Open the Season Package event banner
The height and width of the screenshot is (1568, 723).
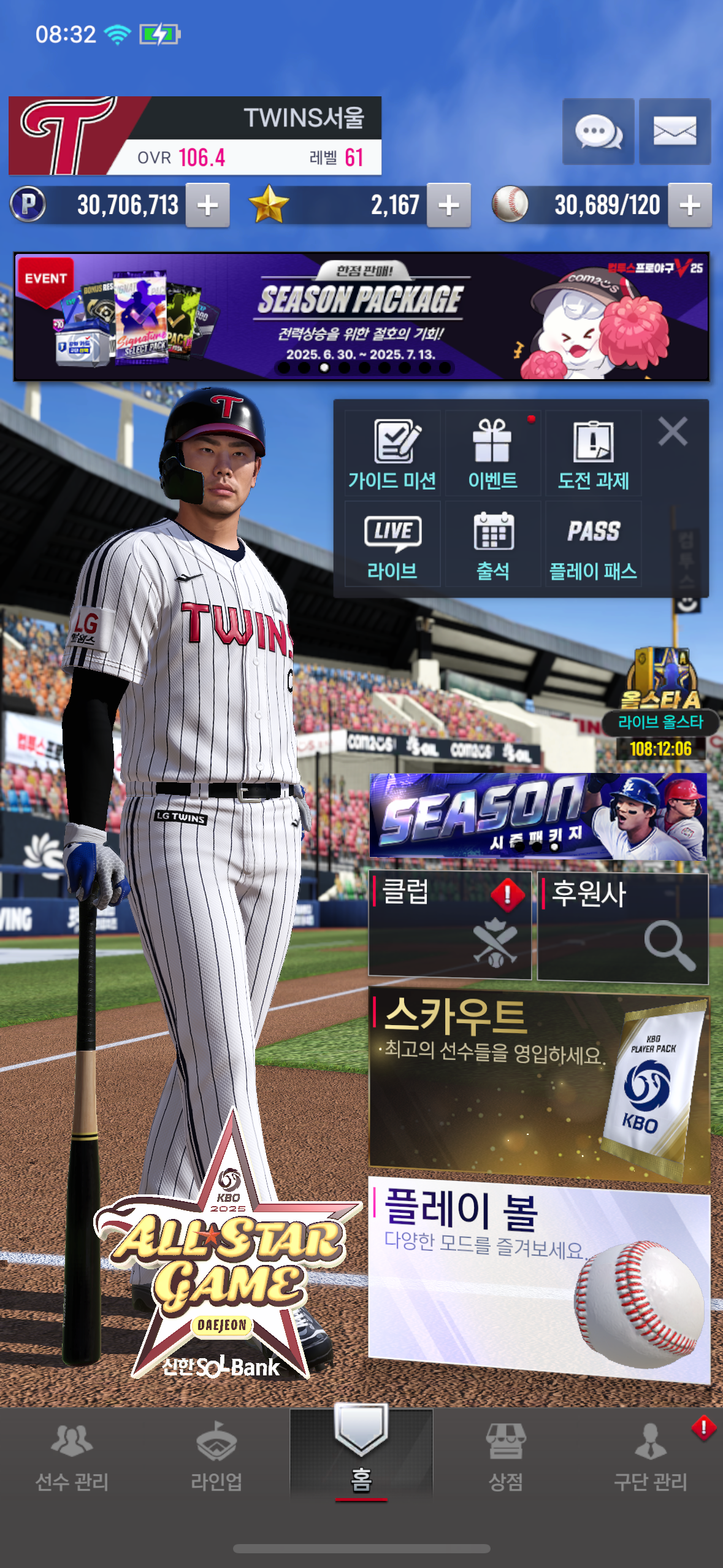[361, 317]
